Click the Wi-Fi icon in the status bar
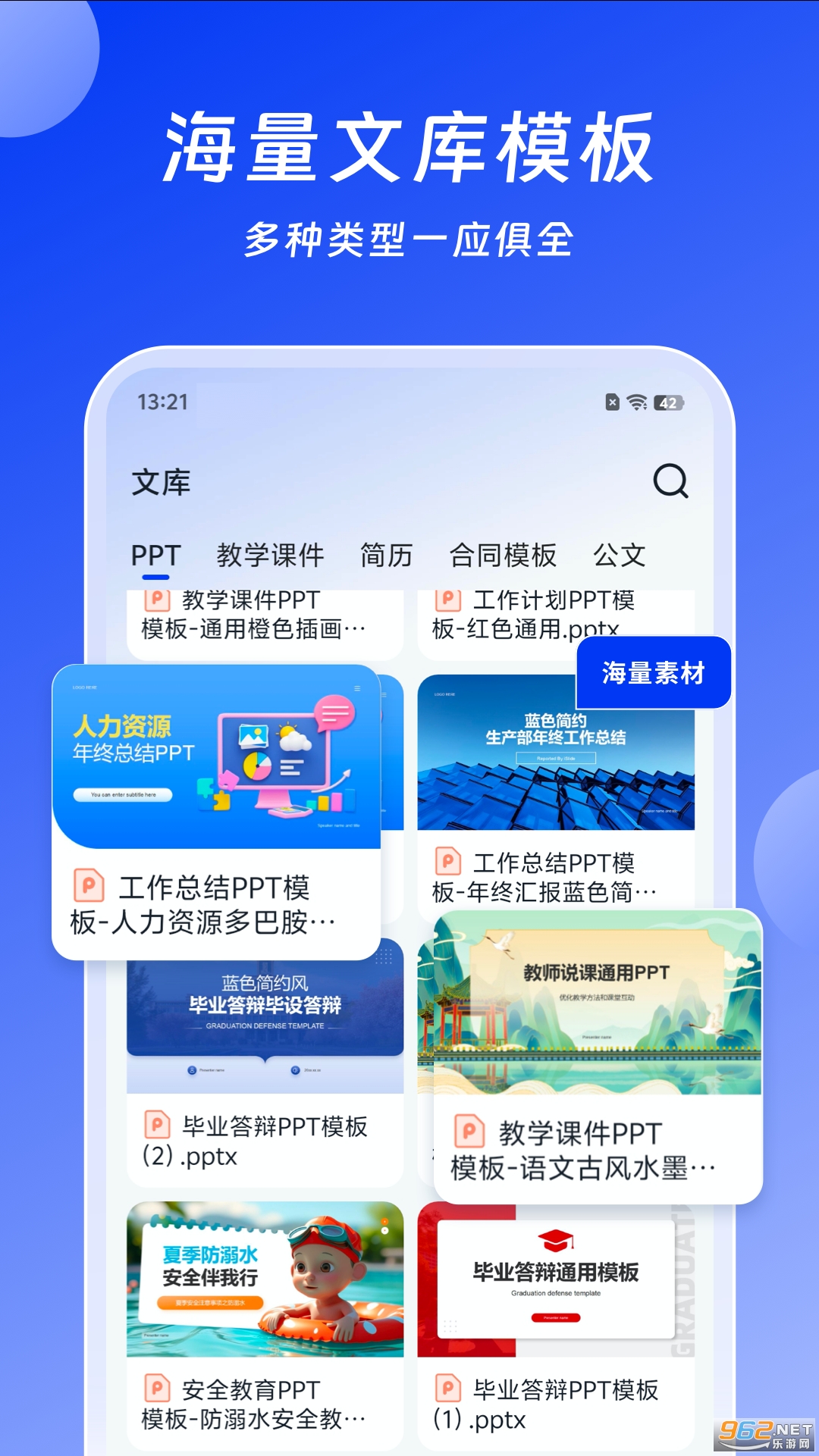 tap(635, 403)
